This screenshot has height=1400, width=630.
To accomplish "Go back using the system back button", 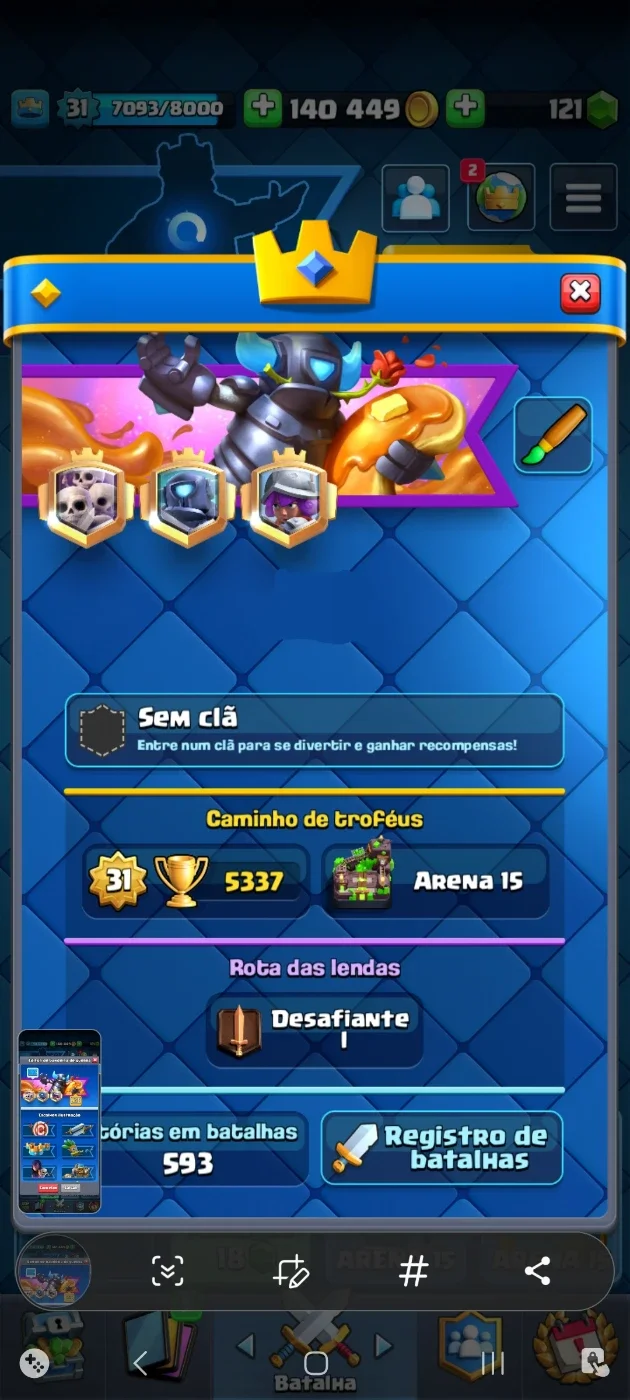I will pyautogui.click(x=141, y=1362).
